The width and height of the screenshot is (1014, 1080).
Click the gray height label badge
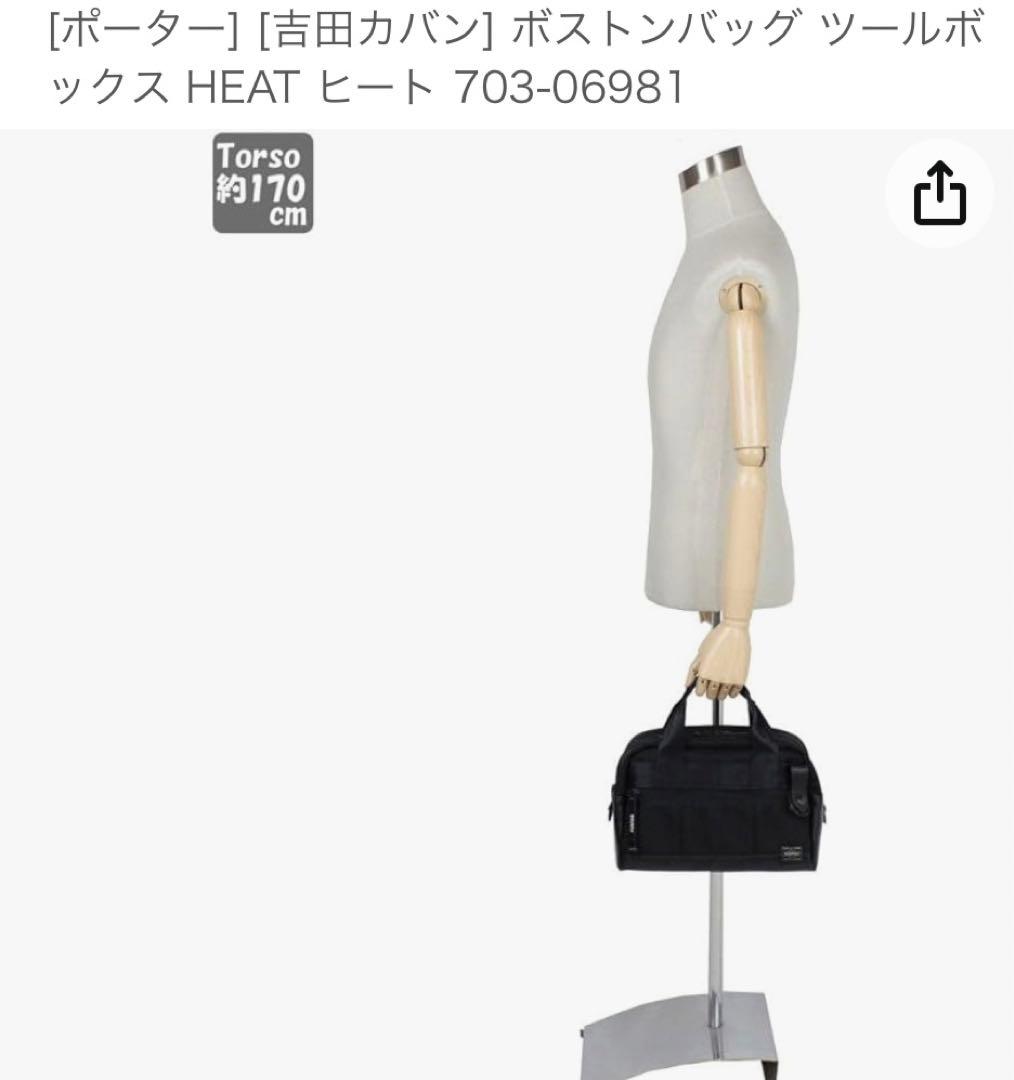tap(264, 181)
